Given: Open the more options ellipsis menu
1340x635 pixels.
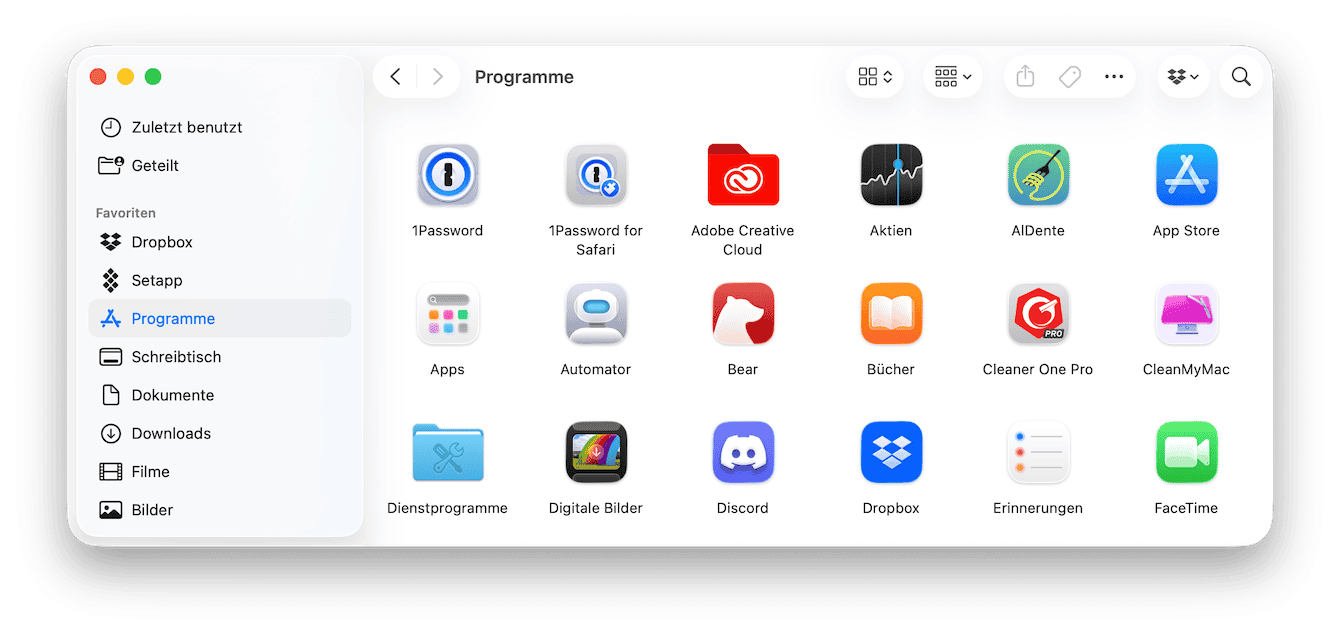Looking at the screenshot, I should 1114,77.
